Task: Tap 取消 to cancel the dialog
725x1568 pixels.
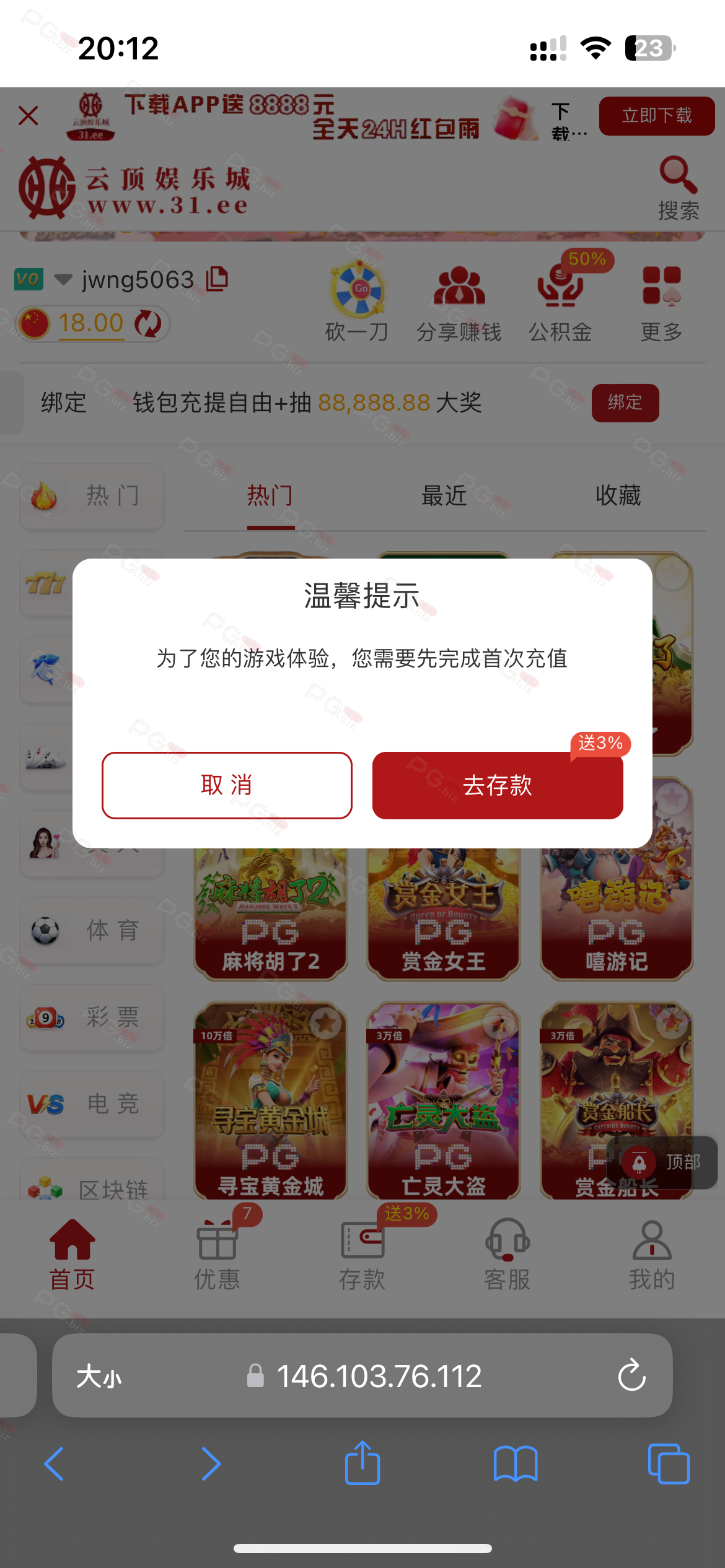Action: tap(227, 785)
